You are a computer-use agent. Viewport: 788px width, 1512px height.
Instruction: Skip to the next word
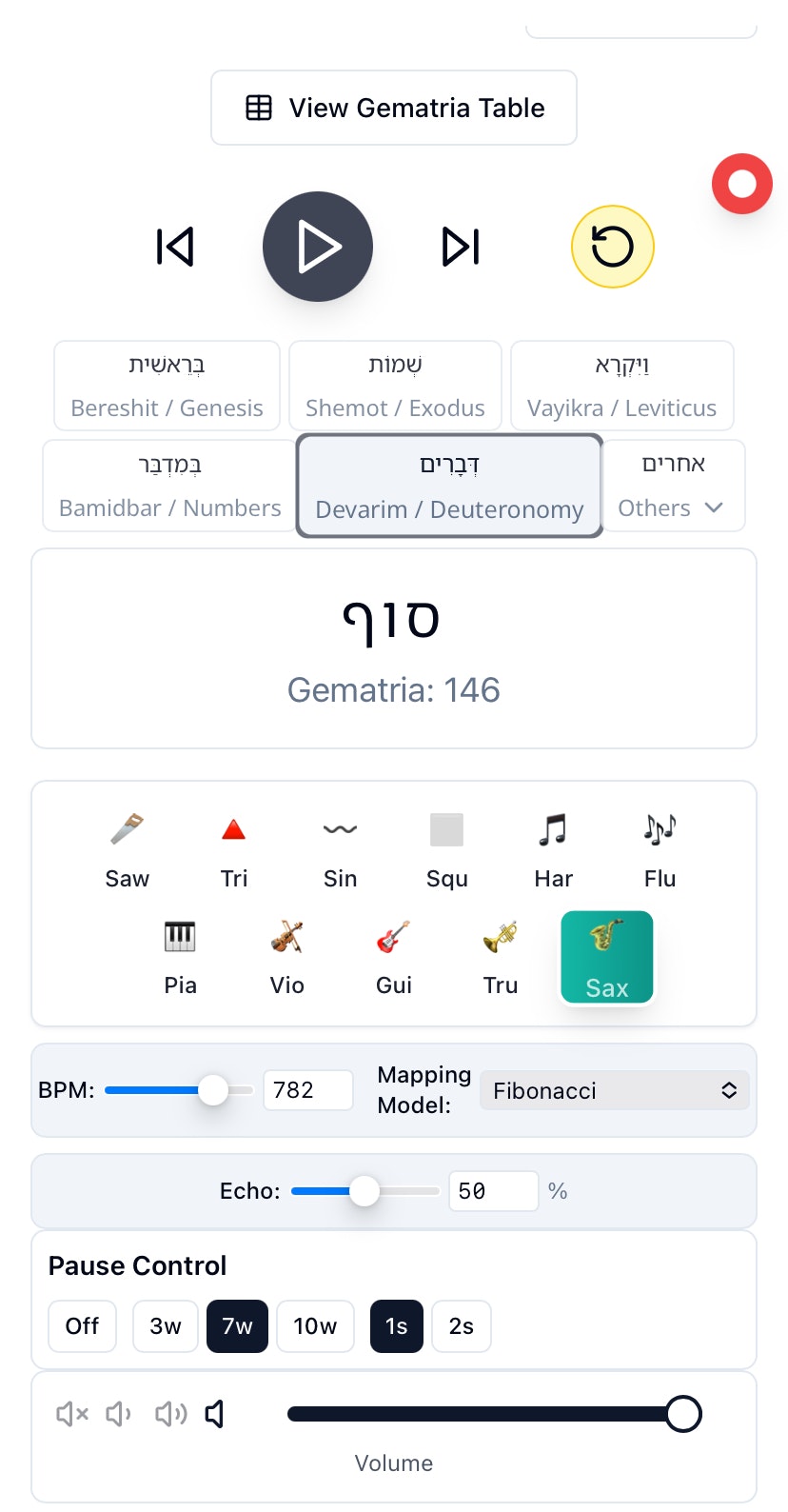(x=461, y=247)
